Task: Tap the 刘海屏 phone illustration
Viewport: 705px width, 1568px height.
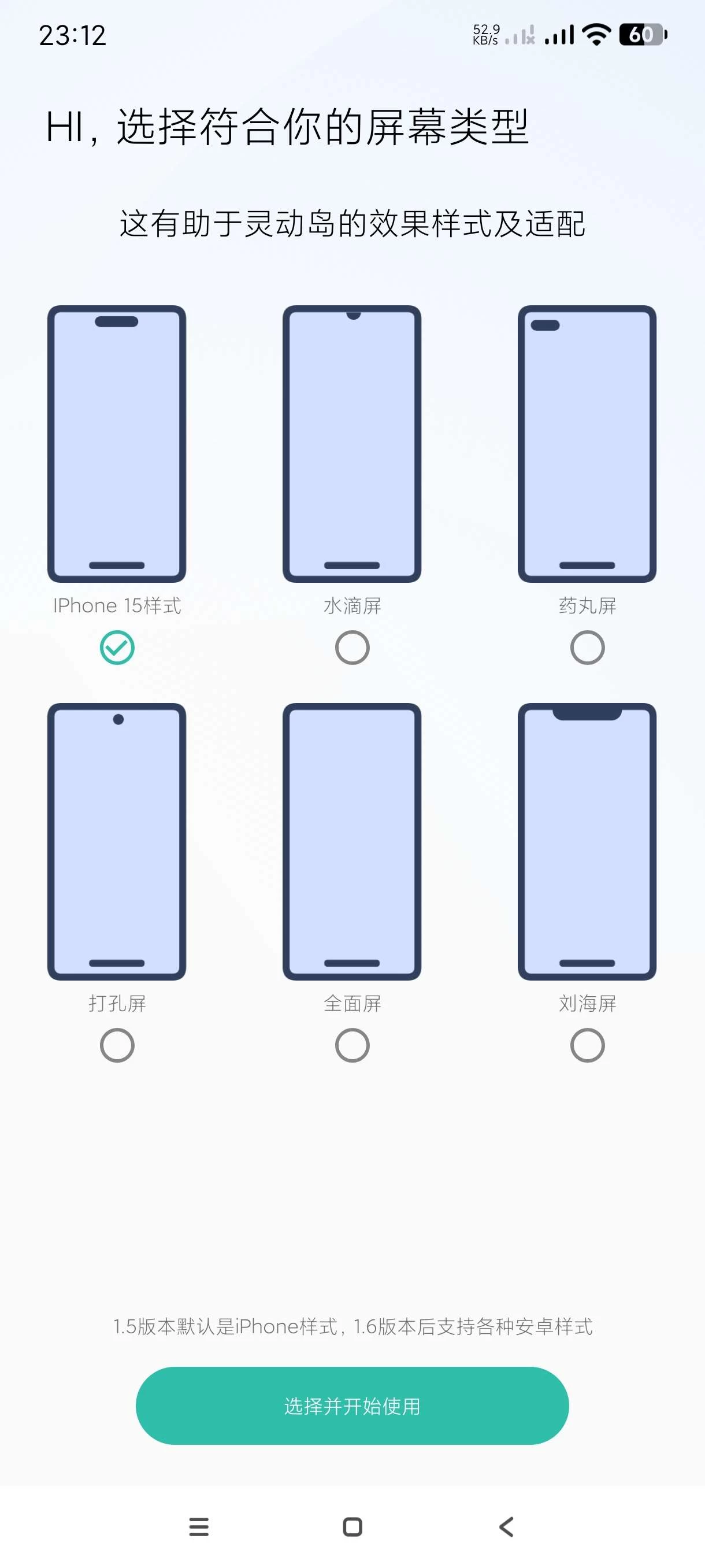Action: point(587,841)
